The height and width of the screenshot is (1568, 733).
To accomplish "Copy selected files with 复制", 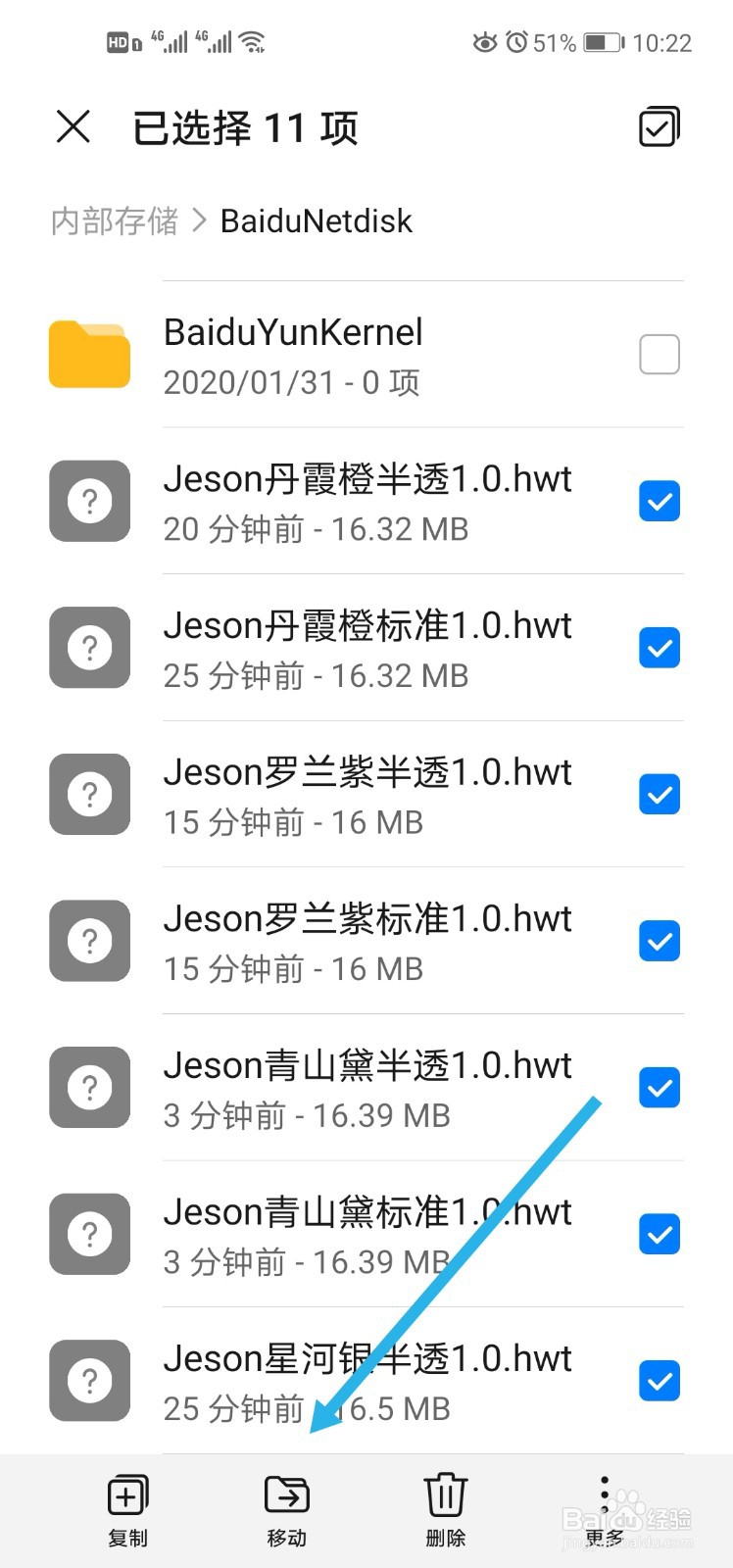I will coord(127,1511).
